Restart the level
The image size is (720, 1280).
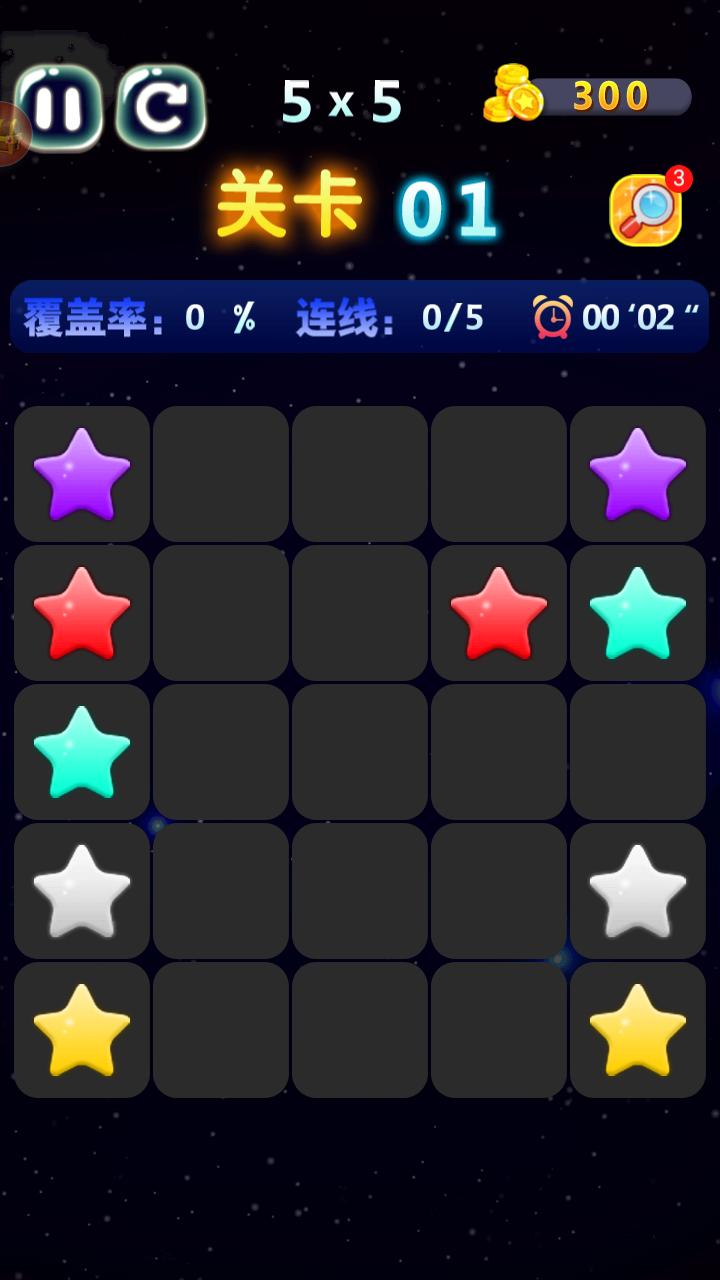[x=161, y=107]
